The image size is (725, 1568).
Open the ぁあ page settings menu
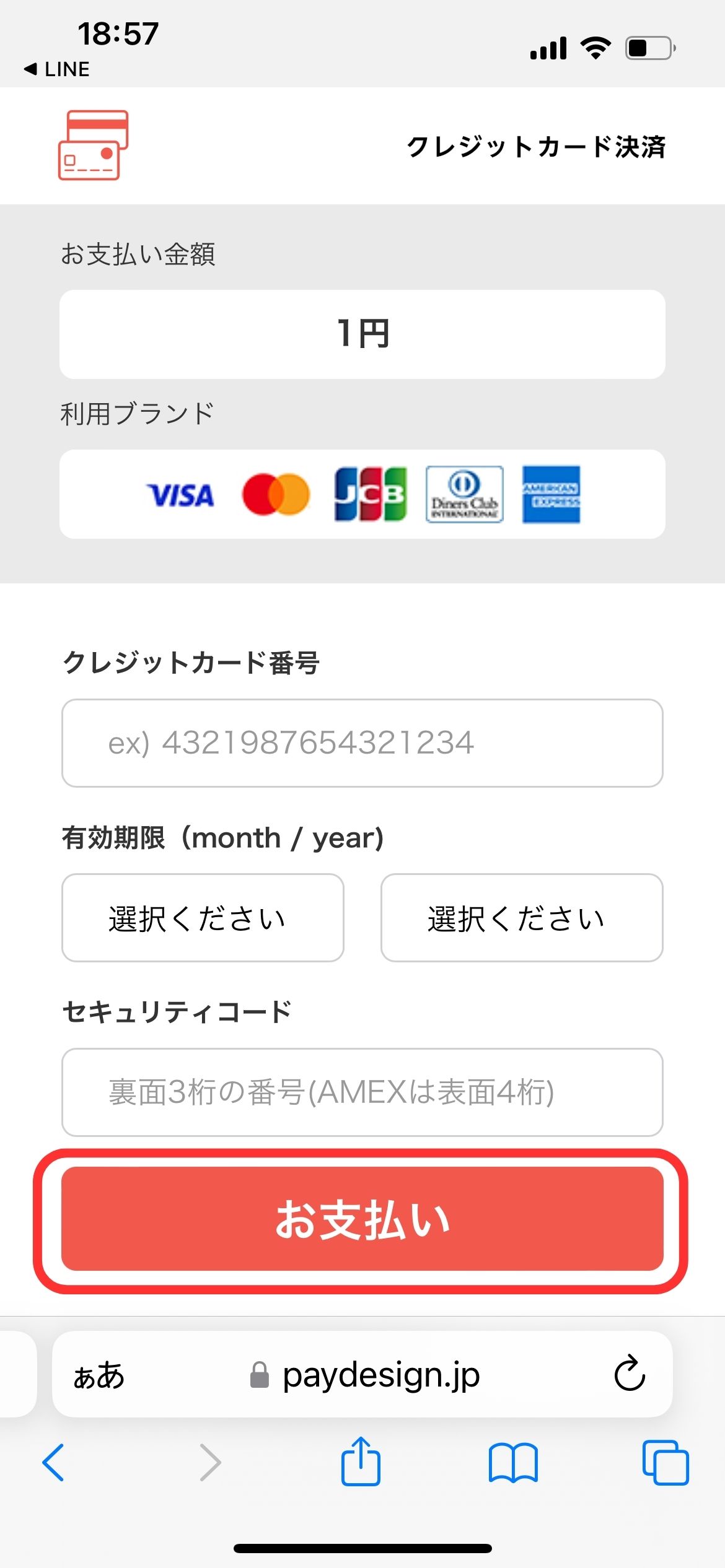(99, 1376)
